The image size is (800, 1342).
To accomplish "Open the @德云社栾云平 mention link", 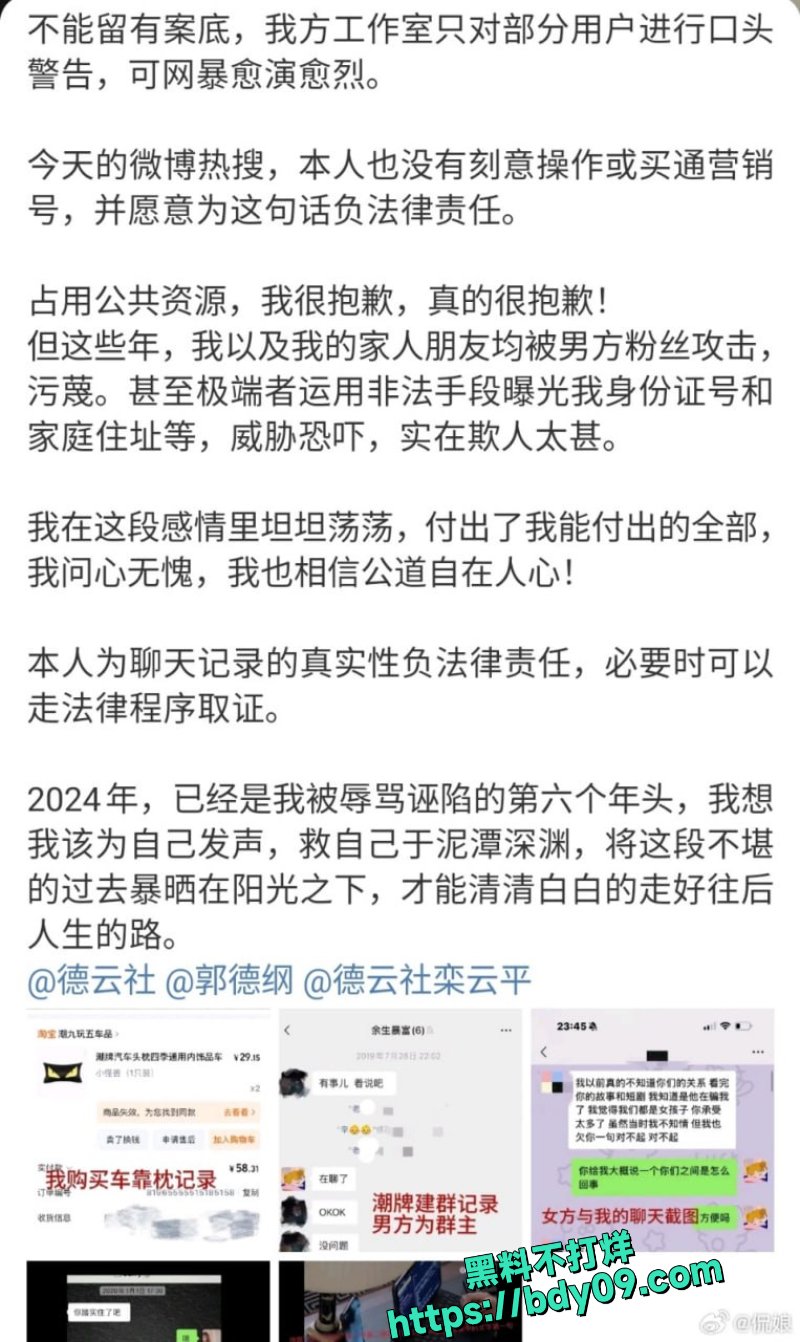I will [416, 980].
